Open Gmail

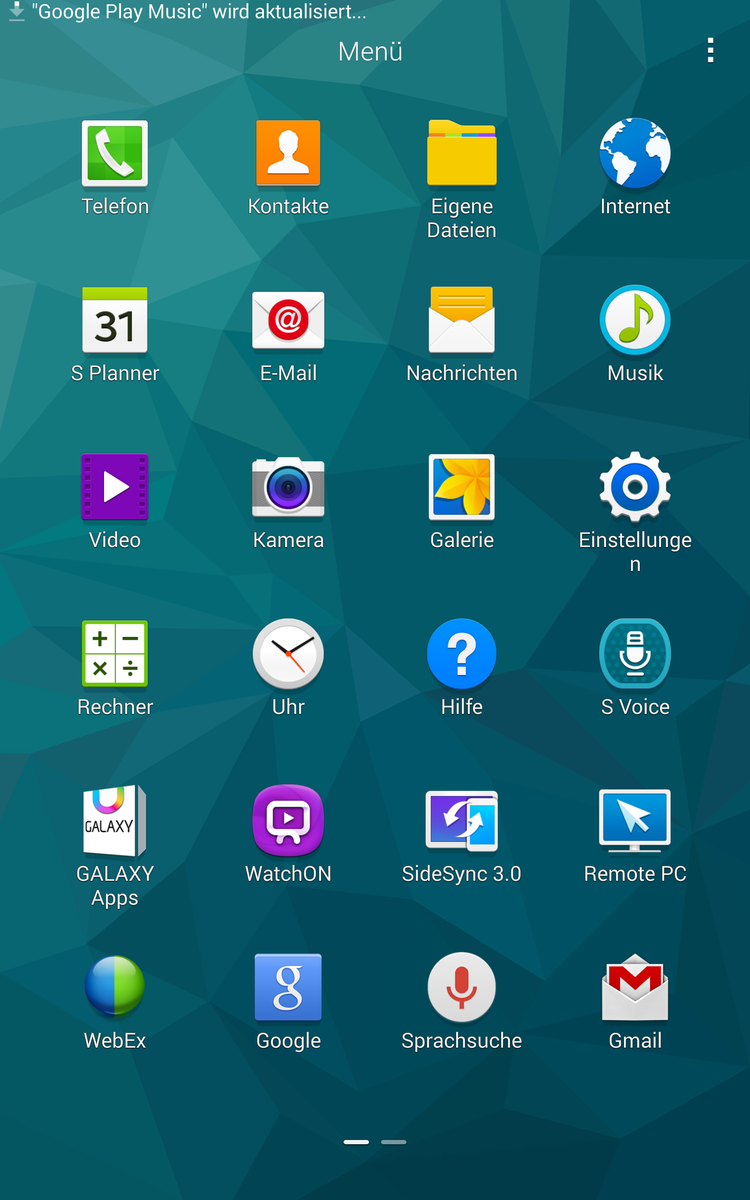click(635, 988)
